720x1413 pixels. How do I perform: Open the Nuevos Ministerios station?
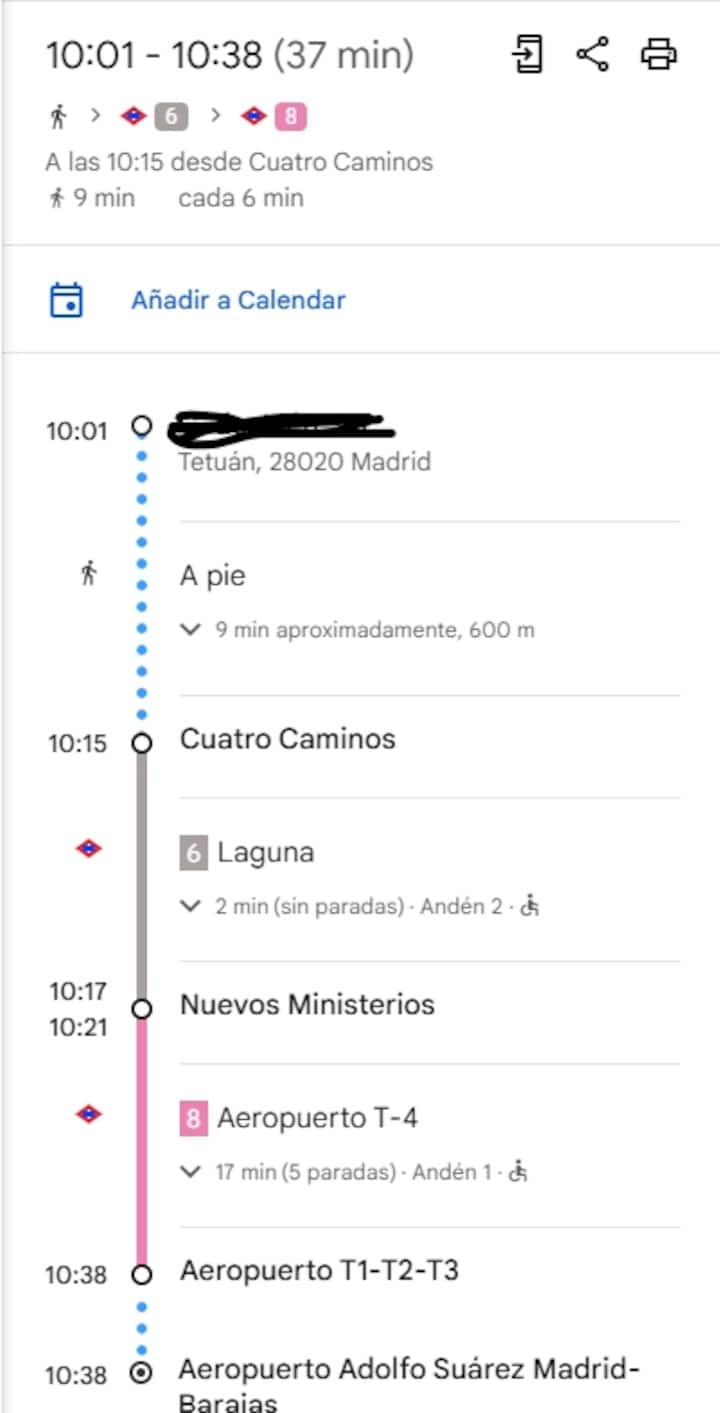point(307,1004)
